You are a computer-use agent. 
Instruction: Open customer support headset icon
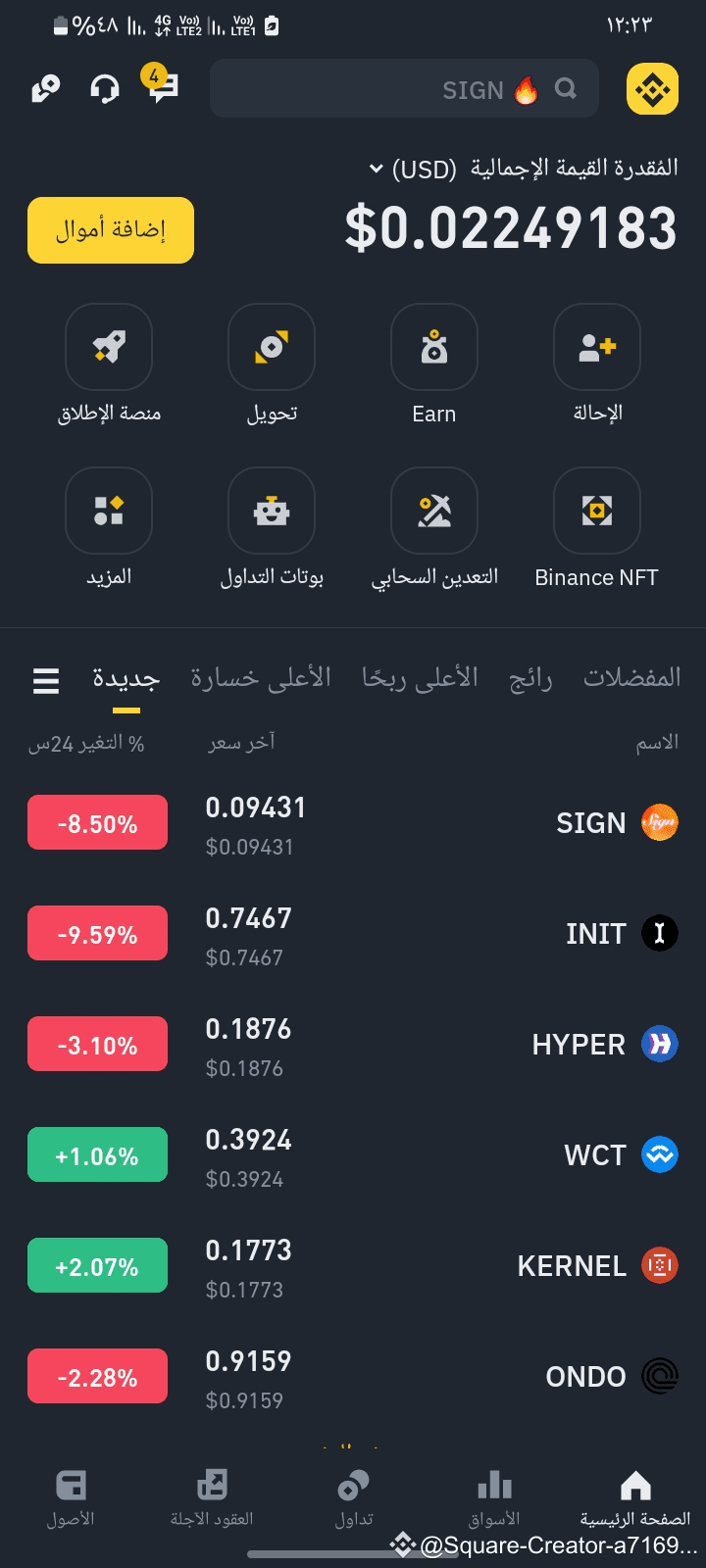[x=104, y=89]
